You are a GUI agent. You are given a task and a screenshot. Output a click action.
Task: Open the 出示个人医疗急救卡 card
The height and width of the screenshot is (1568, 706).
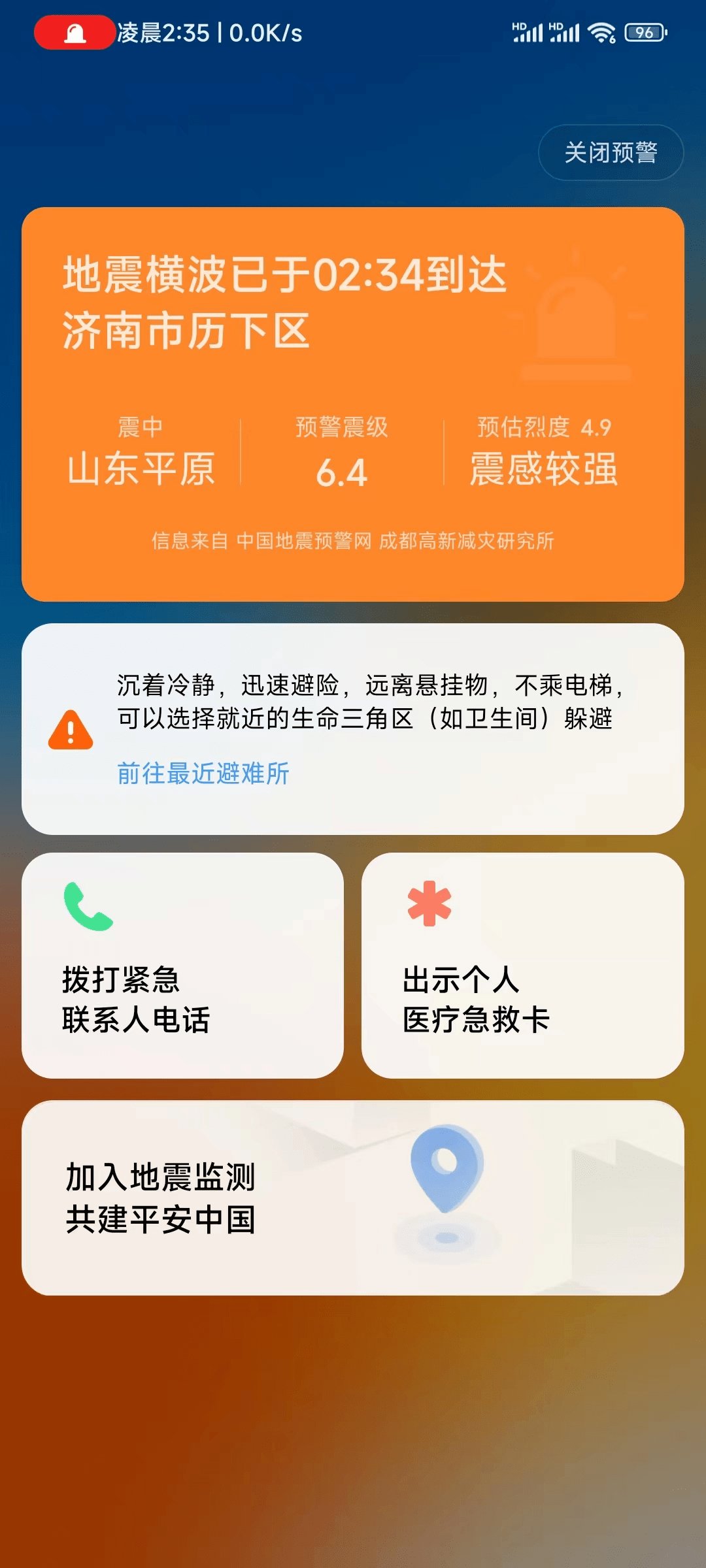coord(522,965)
